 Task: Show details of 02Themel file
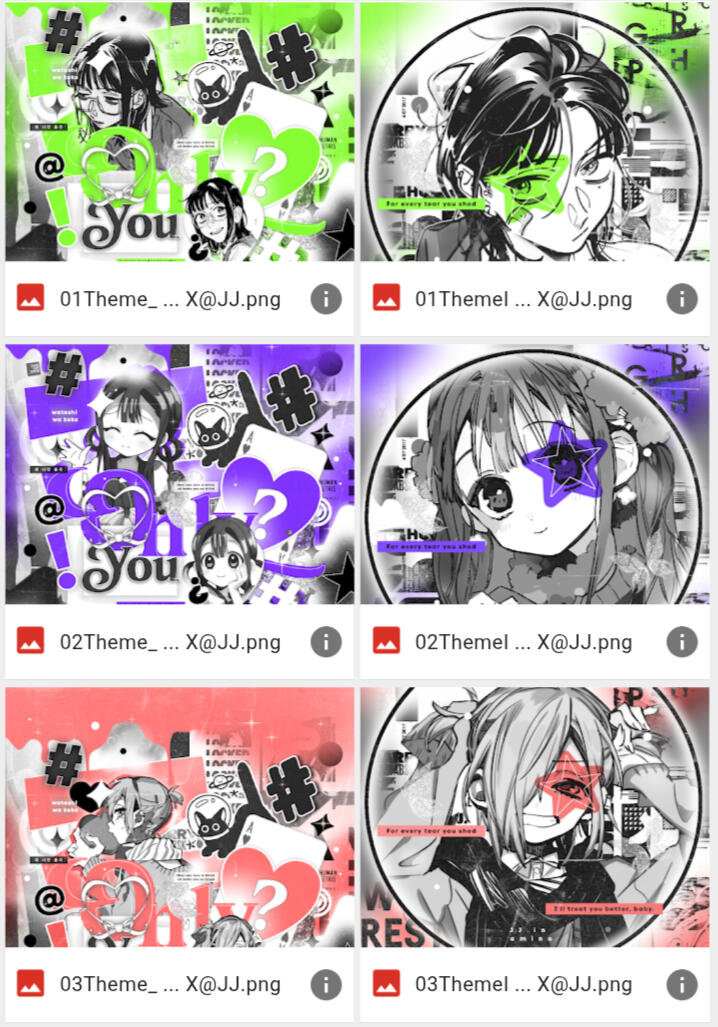tap(681, 641)
